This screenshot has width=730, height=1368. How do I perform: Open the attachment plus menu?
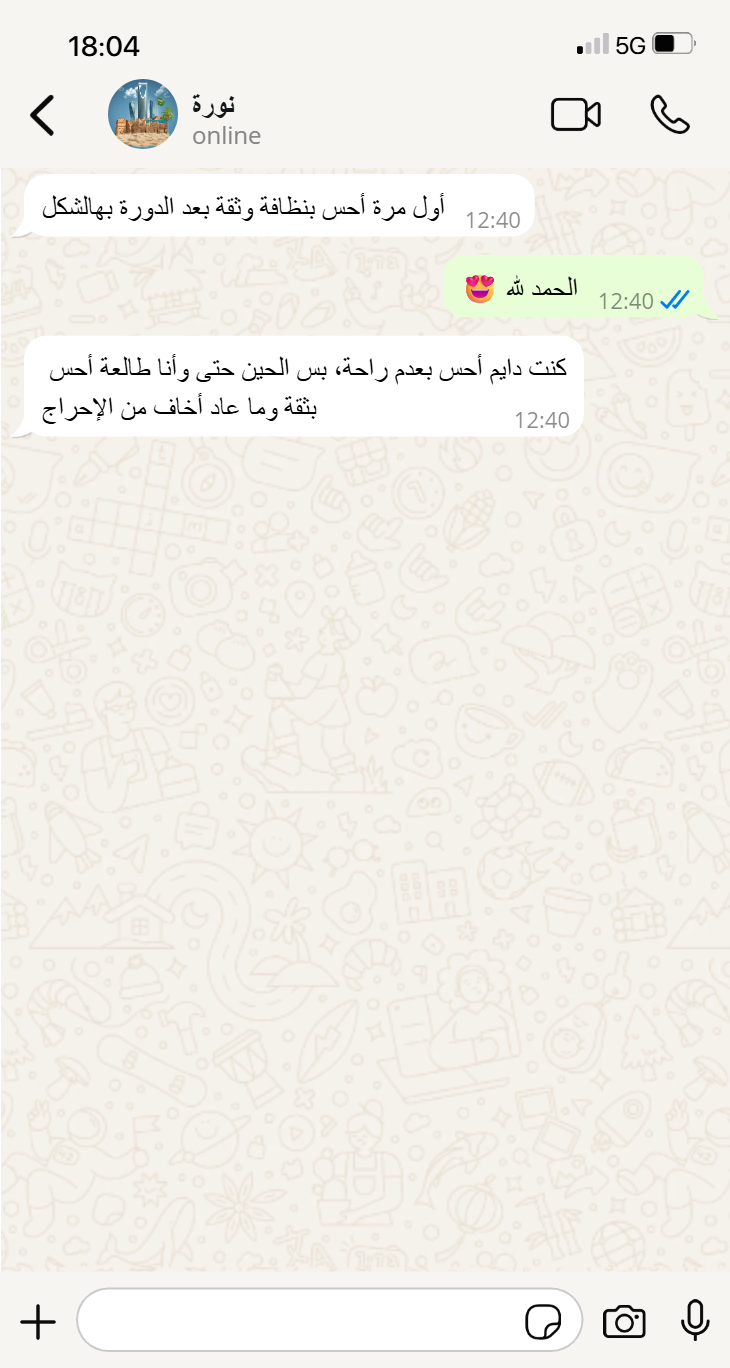coord(38,1322)
